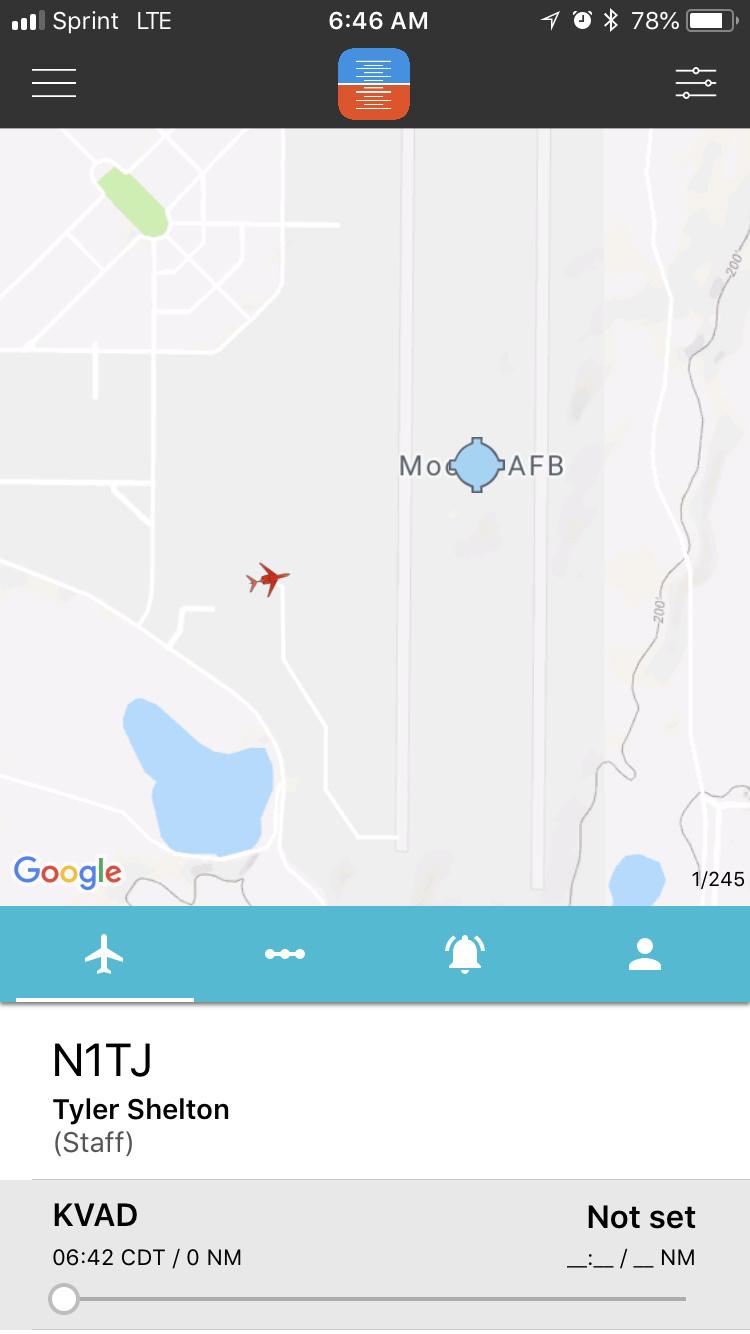The width and height of the screenshot is (750, 1334).
Task: Select the red airplane marker on map
Action: click(x=267, y=579)
